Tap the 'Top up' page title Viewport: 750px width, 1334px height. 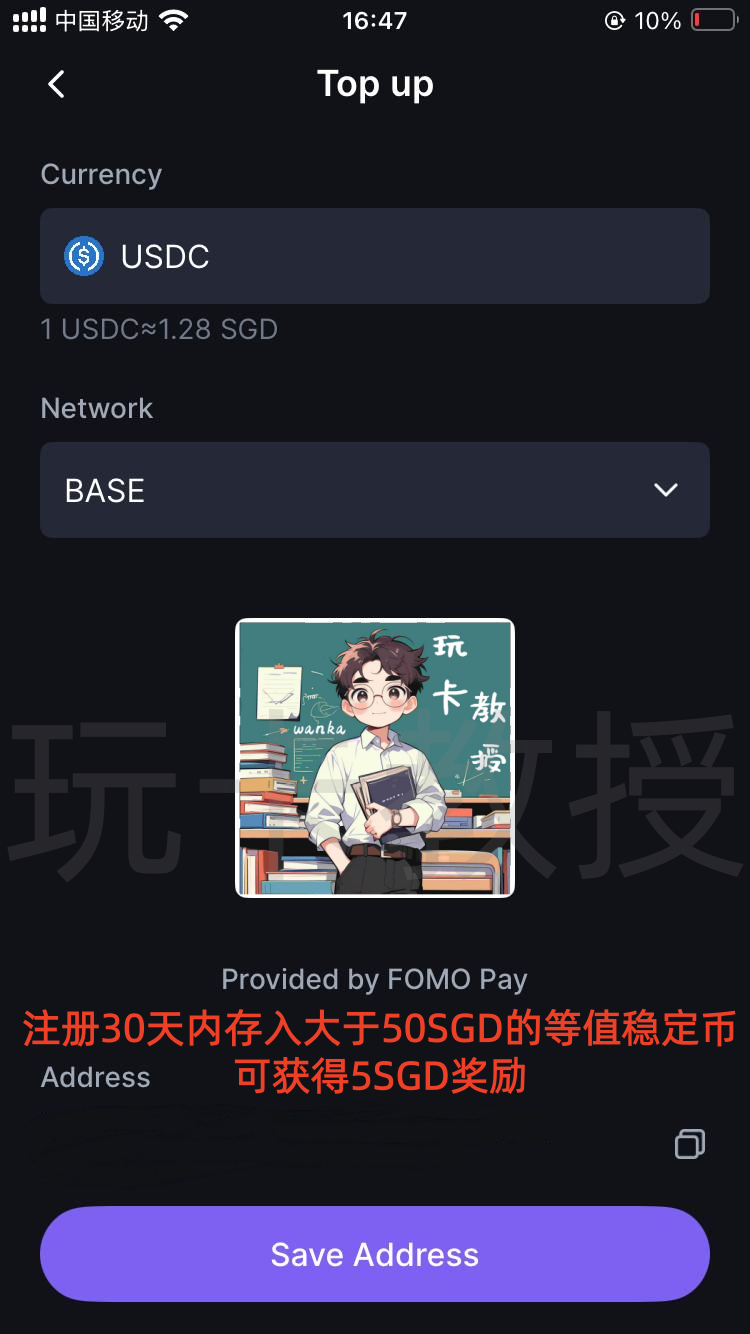pyautogui.click(x=375, y=84)
